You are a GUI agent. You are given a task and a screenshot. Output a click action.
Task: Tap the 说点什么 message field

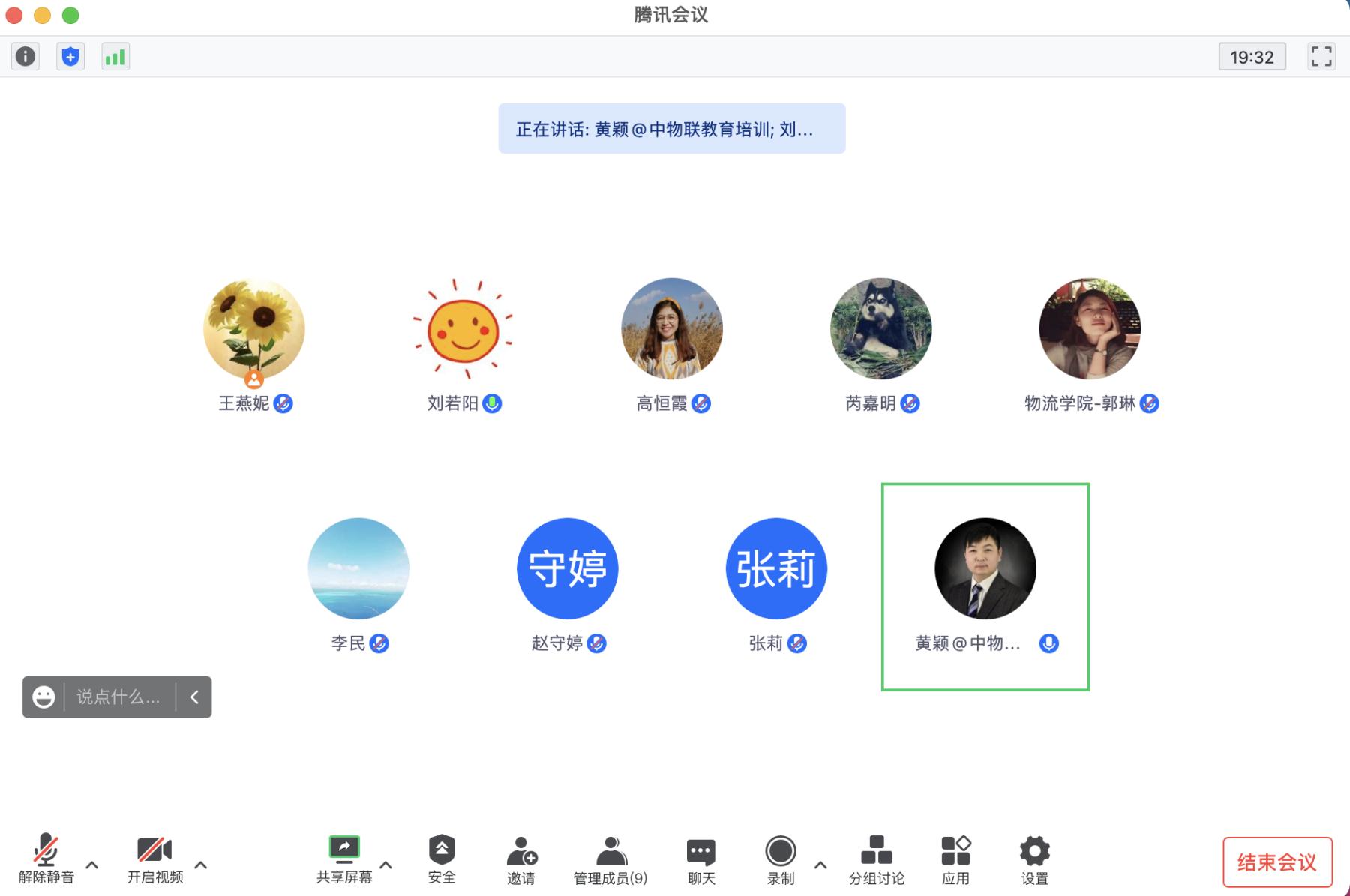coord(118,697)
